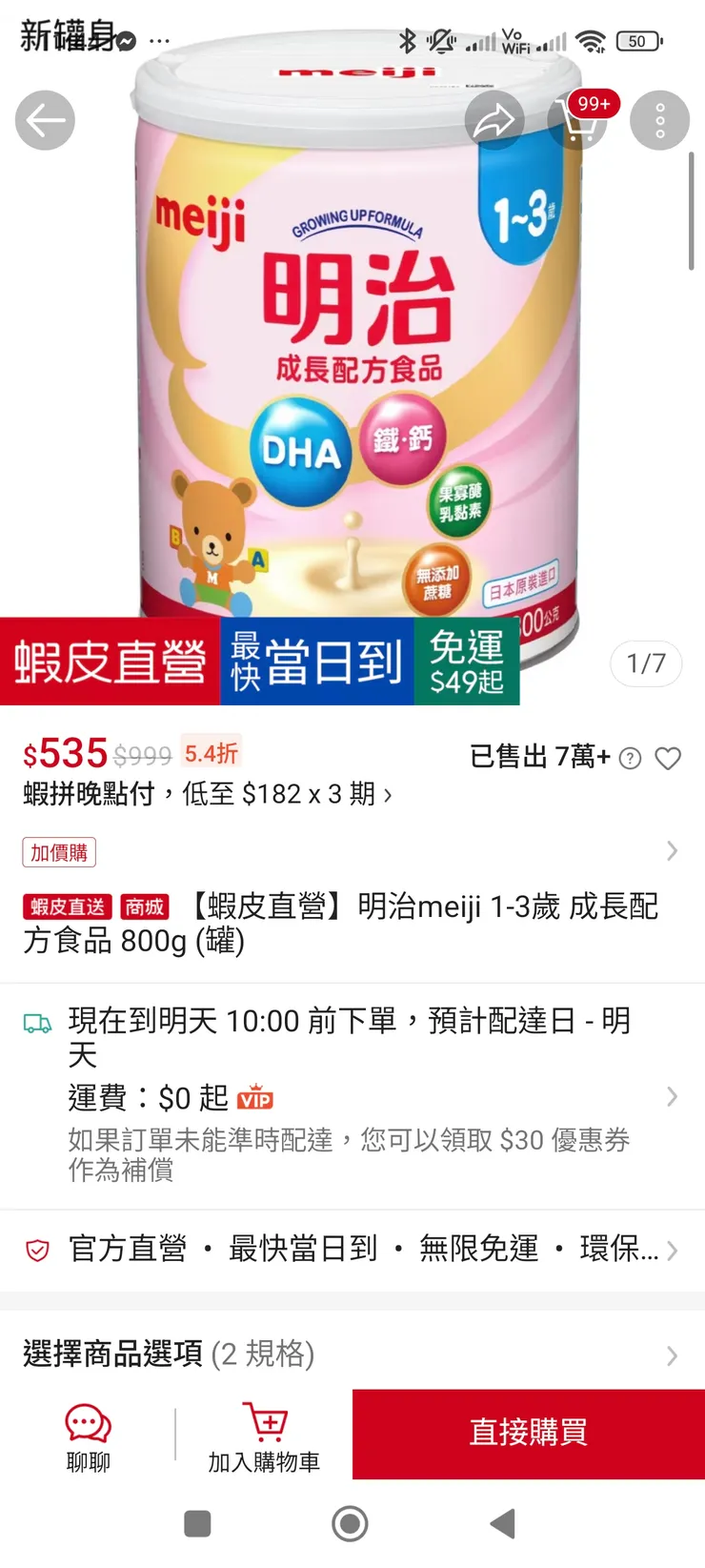Screen dimensions: 705x1568
Task: Share this product via the share icon
Action: [x=495, y=120]
